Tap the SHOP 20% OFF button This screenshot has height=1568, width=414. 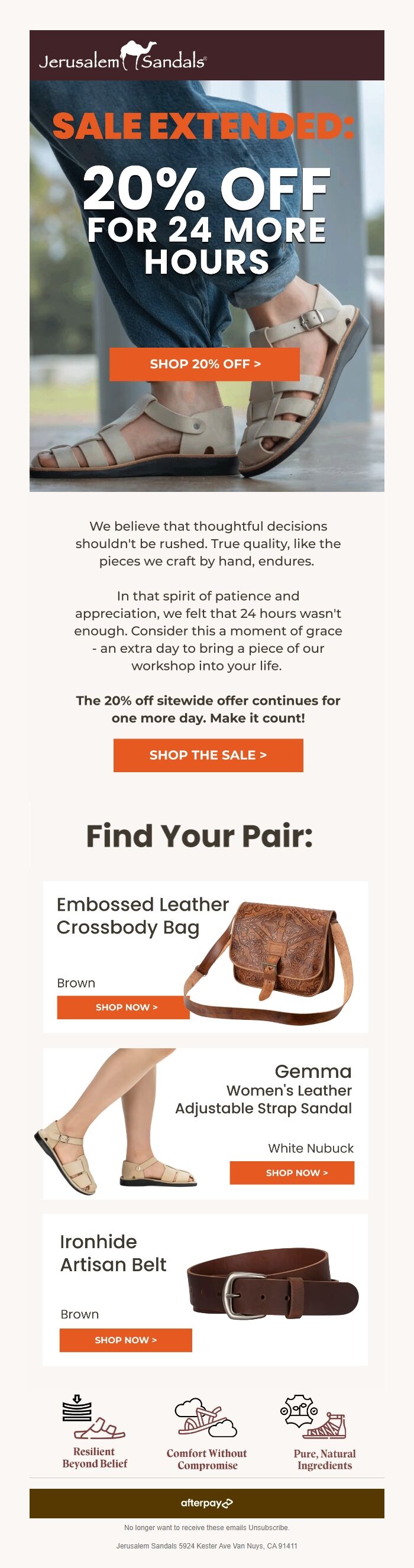205,364
